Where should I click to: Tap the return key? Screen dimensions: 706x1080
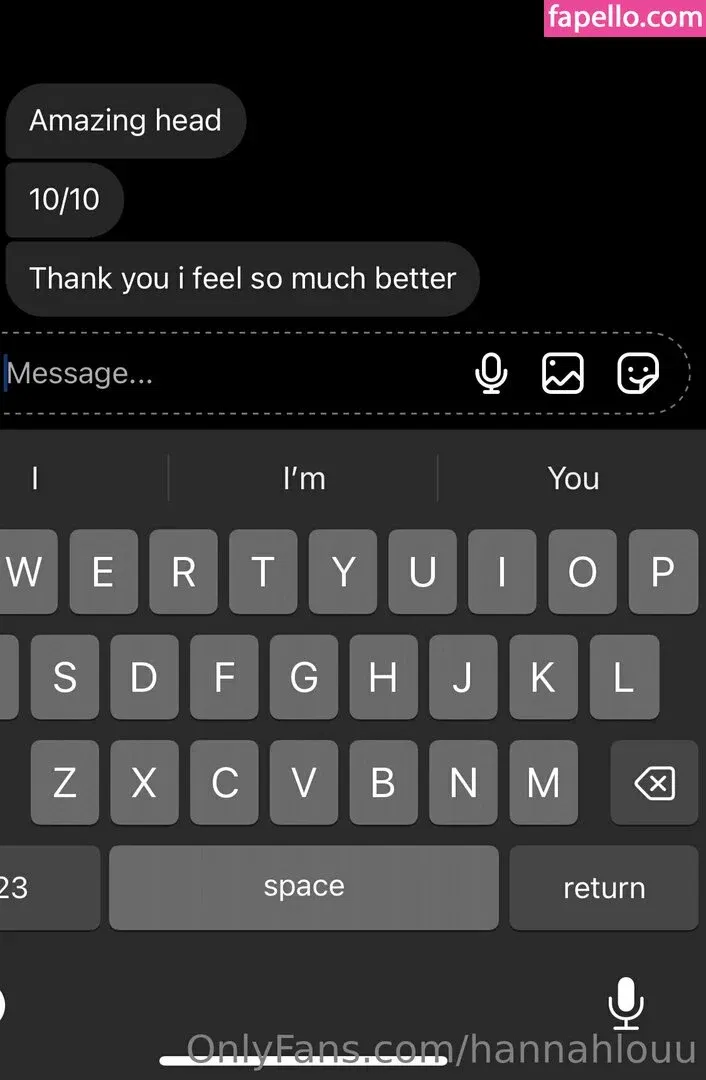[x=603, y=888]
